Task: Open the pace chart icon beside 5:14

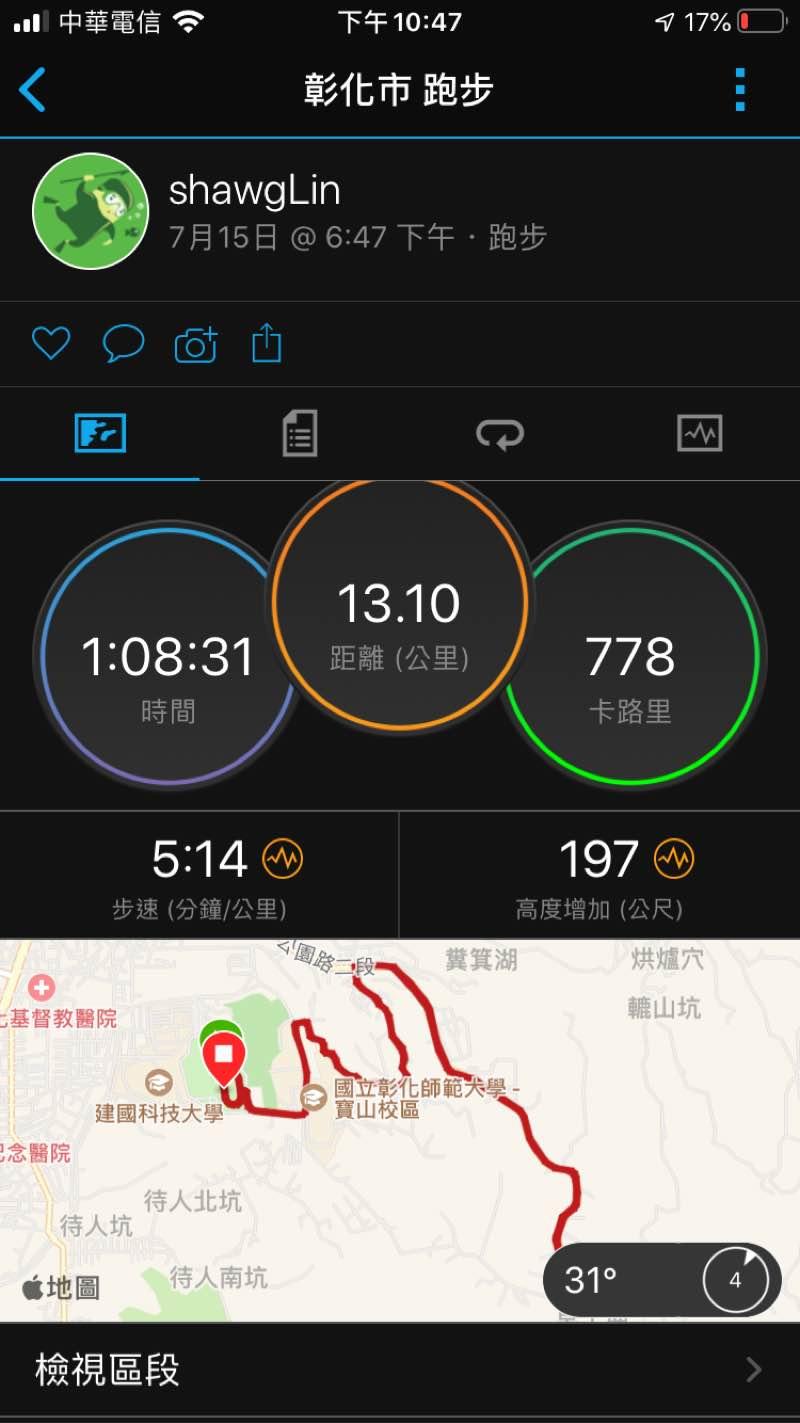Action: click(x=282, y=859)
